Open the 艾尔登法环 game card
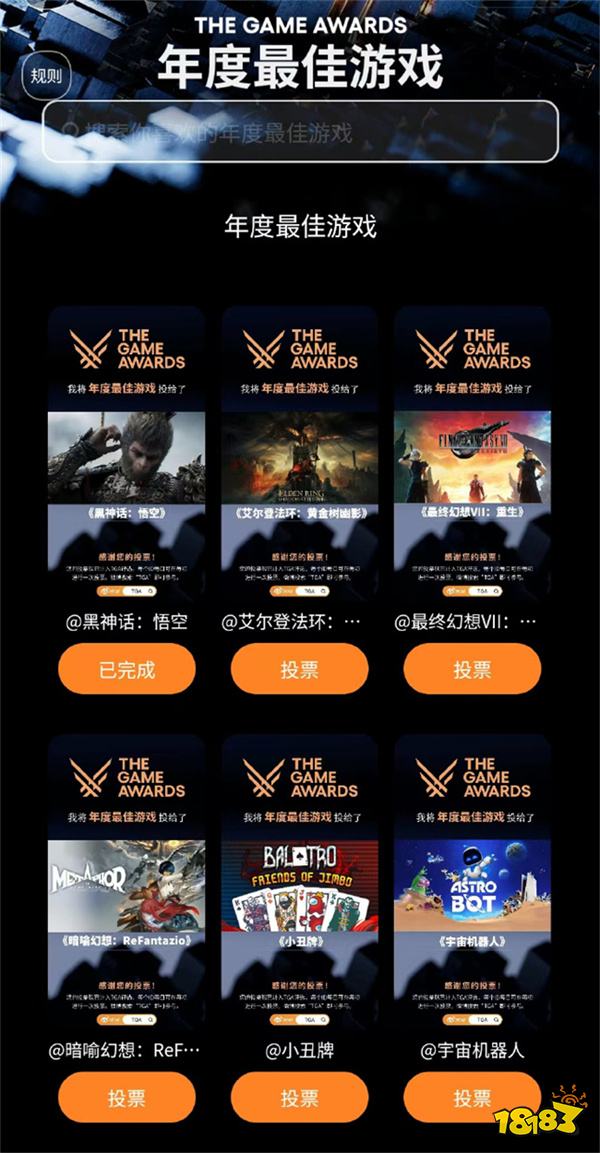This screenshot has height=1153, width=600. [x=299, y=460]
